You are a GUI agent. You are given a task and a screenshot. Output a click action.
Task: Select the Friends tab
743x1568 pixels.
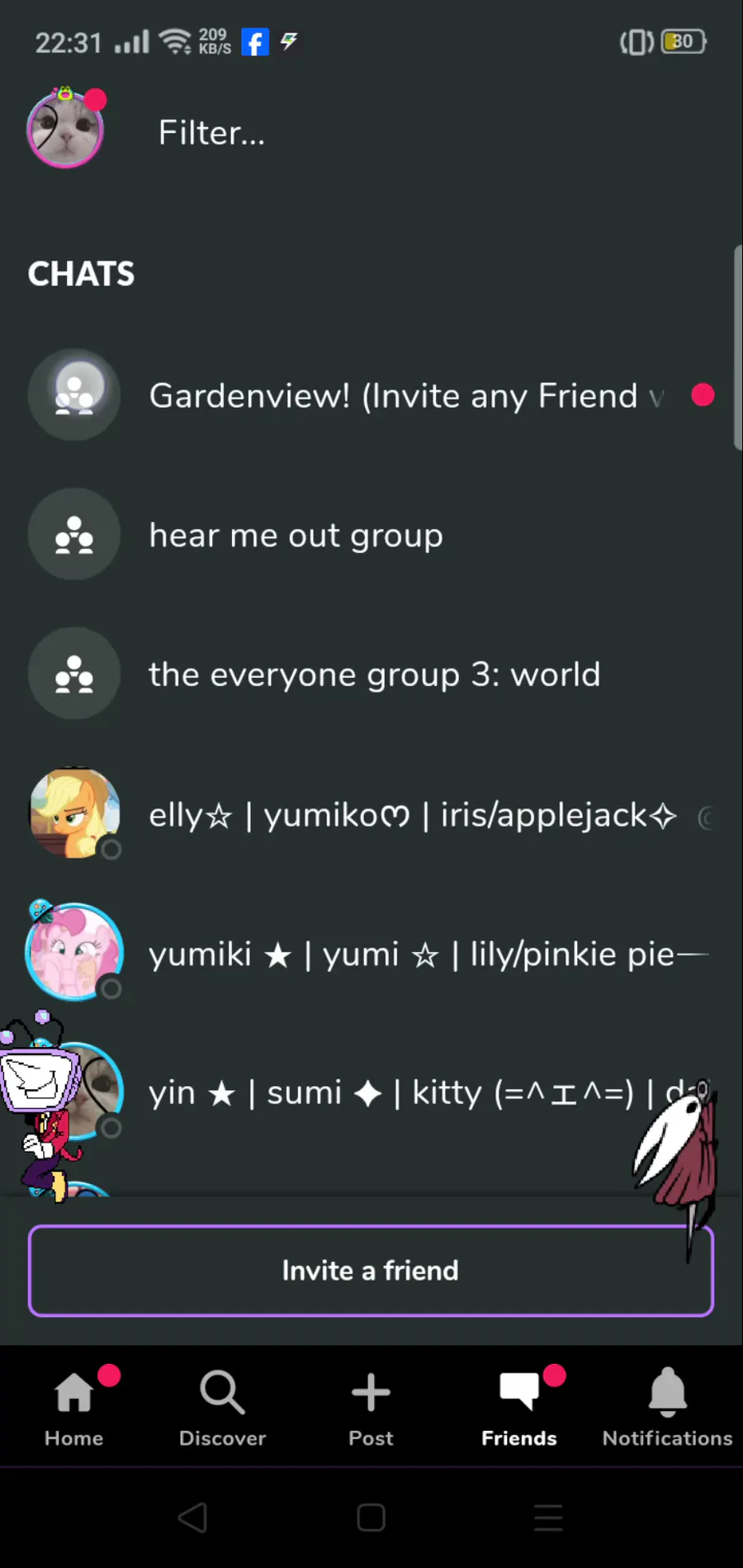[x=519, y=1408]
